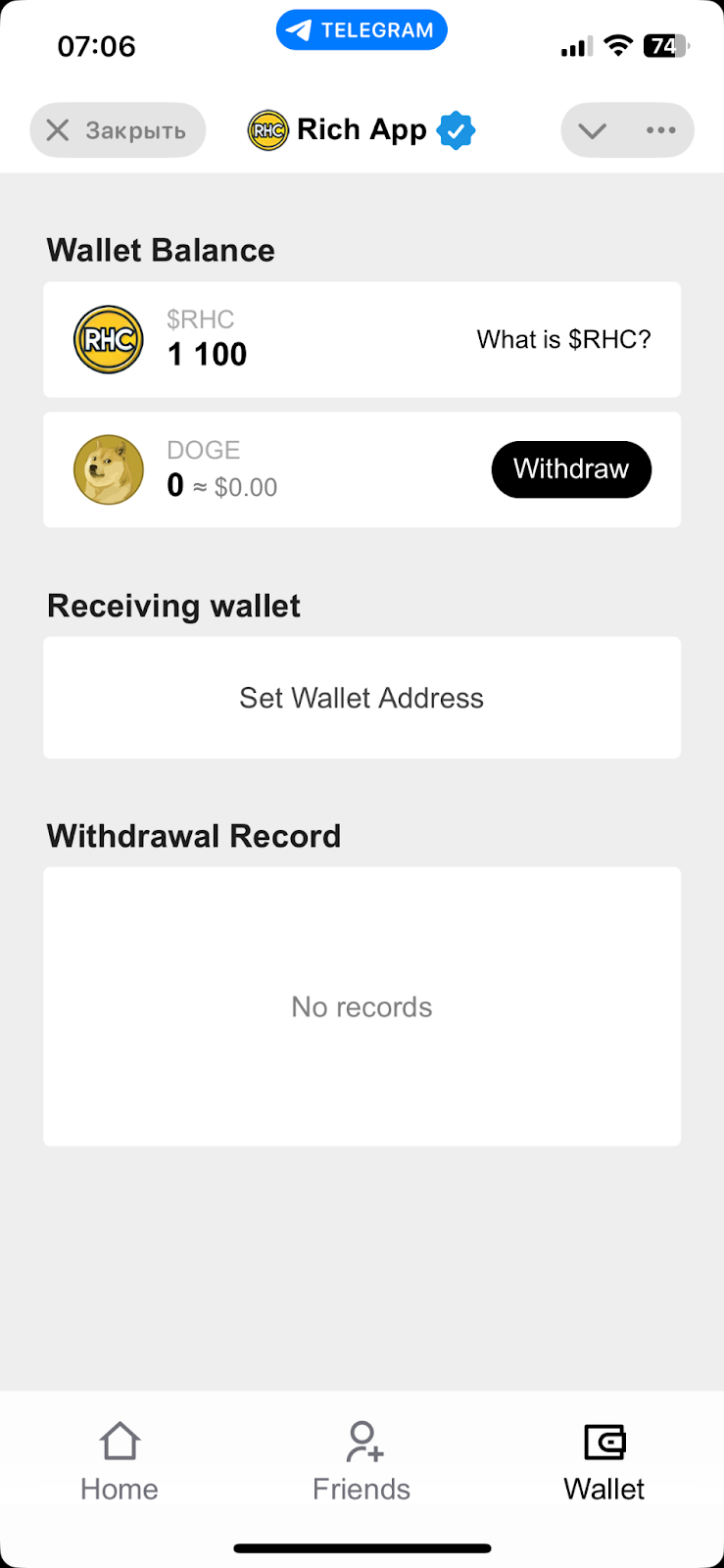
Task: Close the mini app with Закрыть
Action: coord(118,130)
